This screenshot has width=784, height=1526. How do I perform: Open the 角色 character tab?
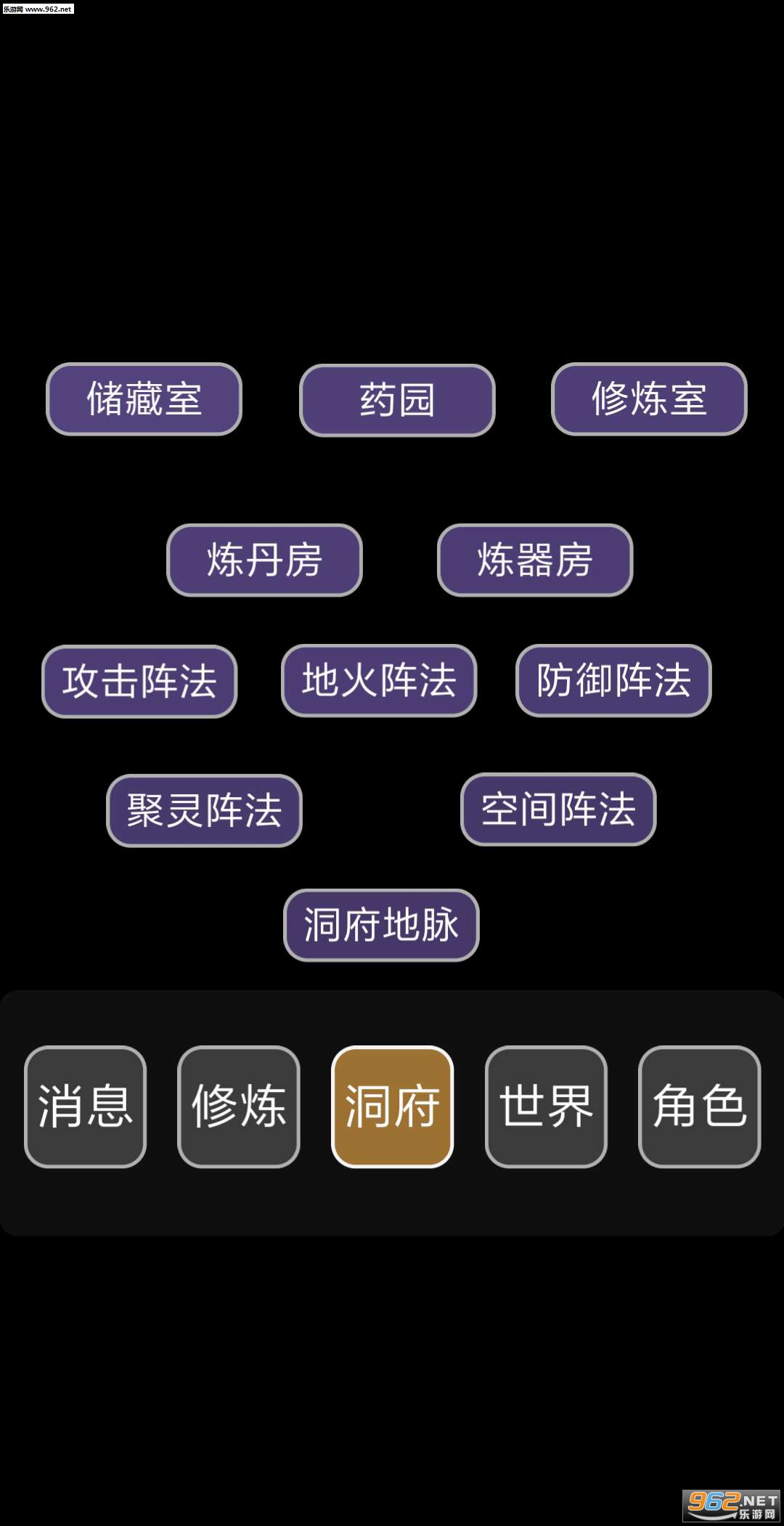699,1106
